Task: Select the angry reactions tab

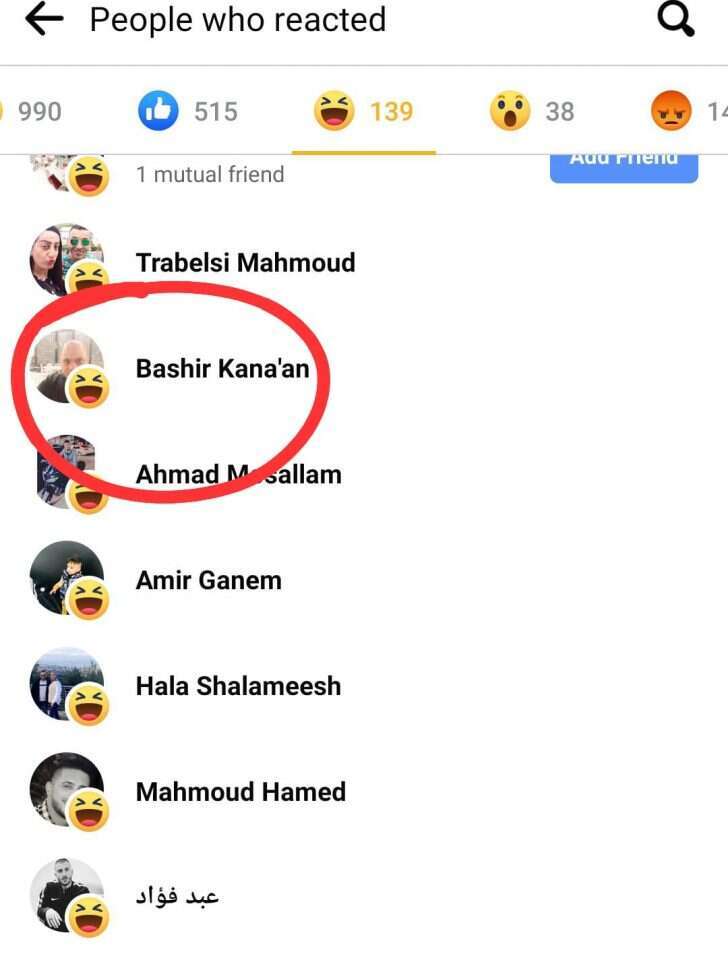Action: [685, 111]
